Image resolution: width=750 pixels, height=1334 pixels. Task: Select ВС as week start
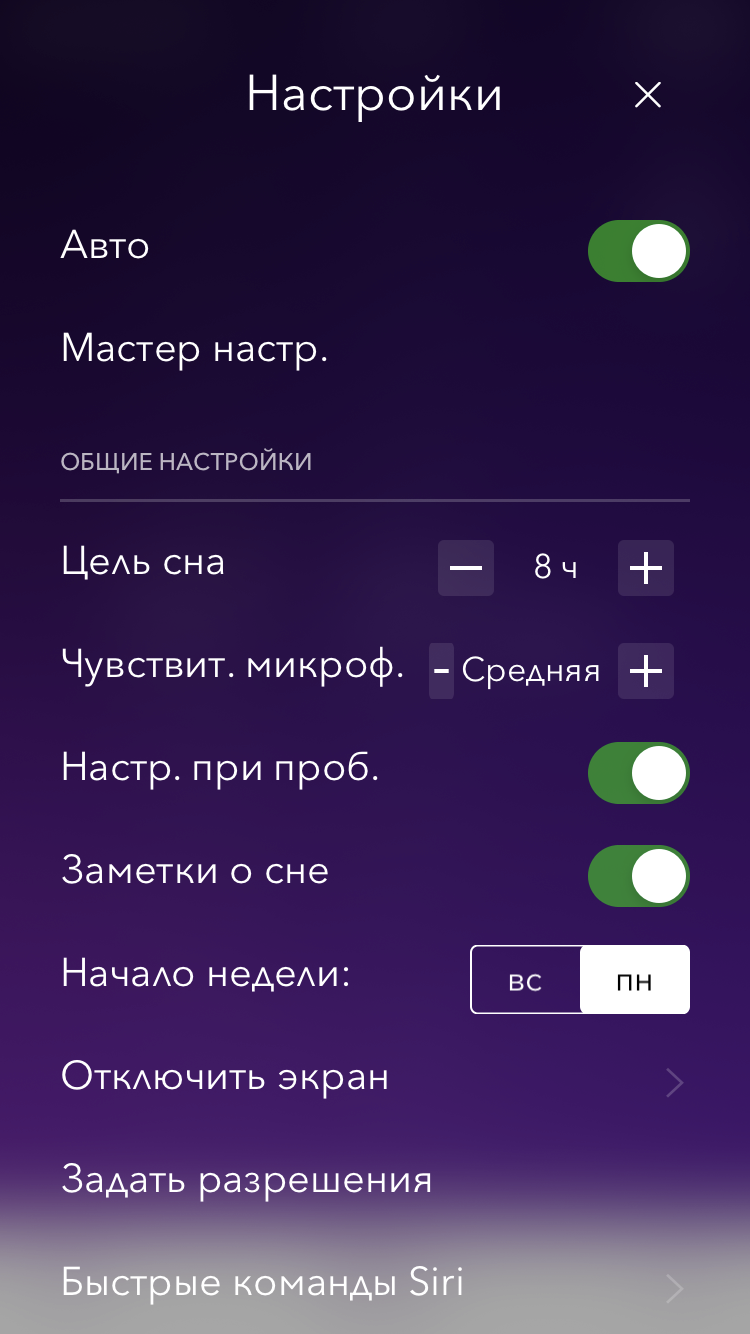coord(526,980)
